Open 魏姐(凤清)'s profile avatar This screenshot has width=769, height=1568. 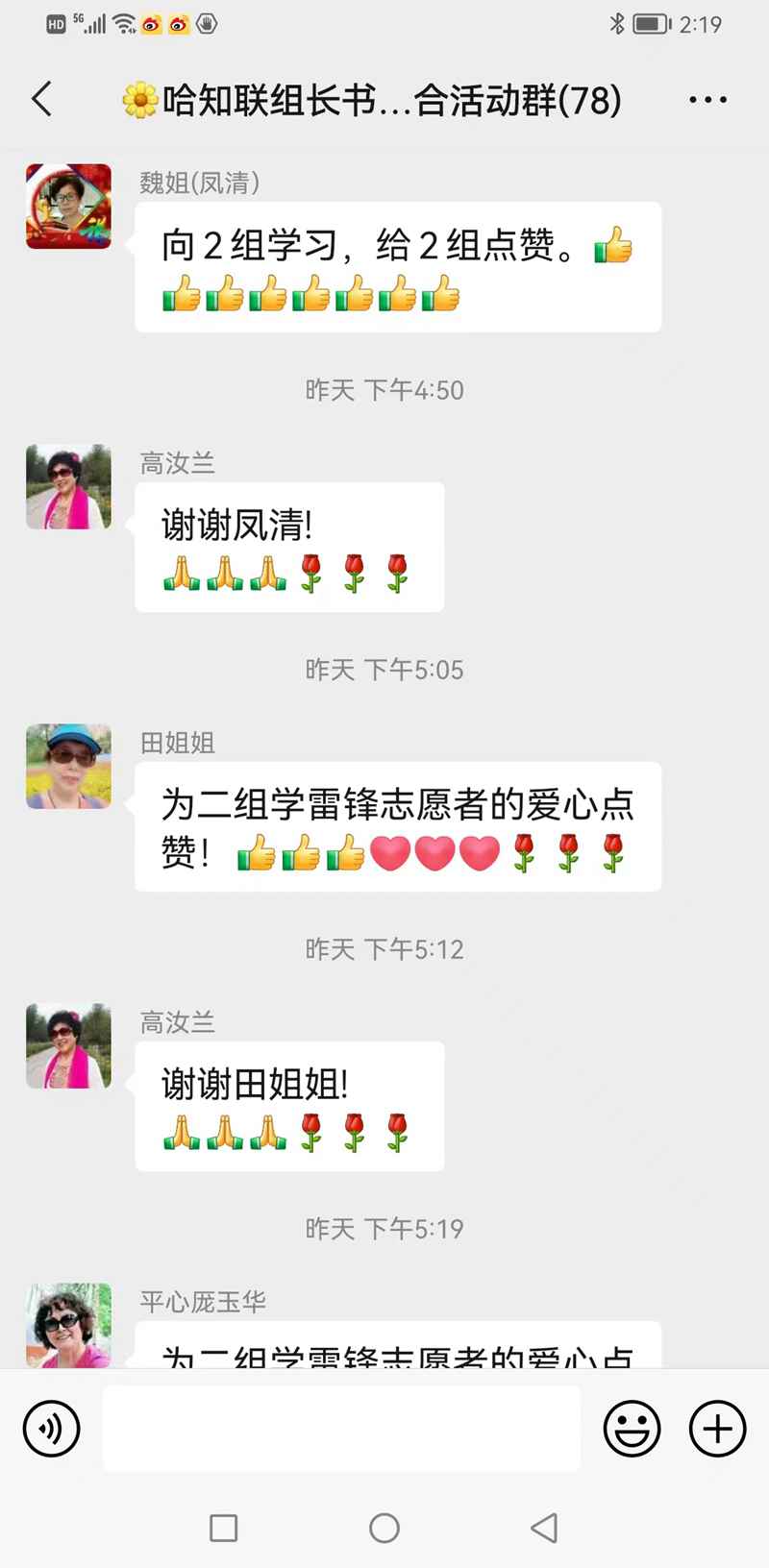point(68,207)
